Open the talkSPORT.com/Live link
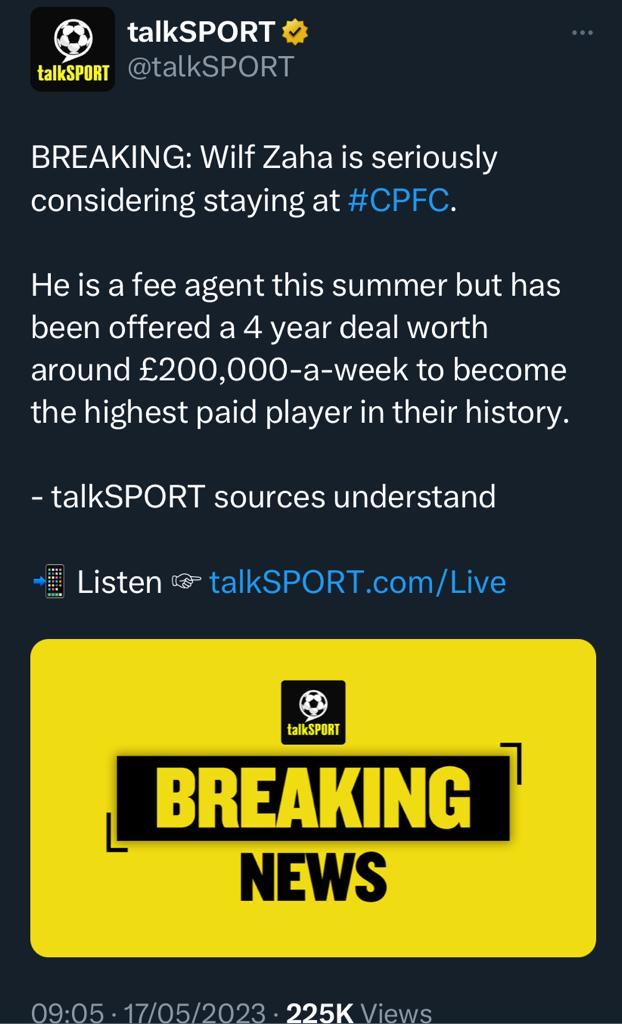 click(357, 581)
